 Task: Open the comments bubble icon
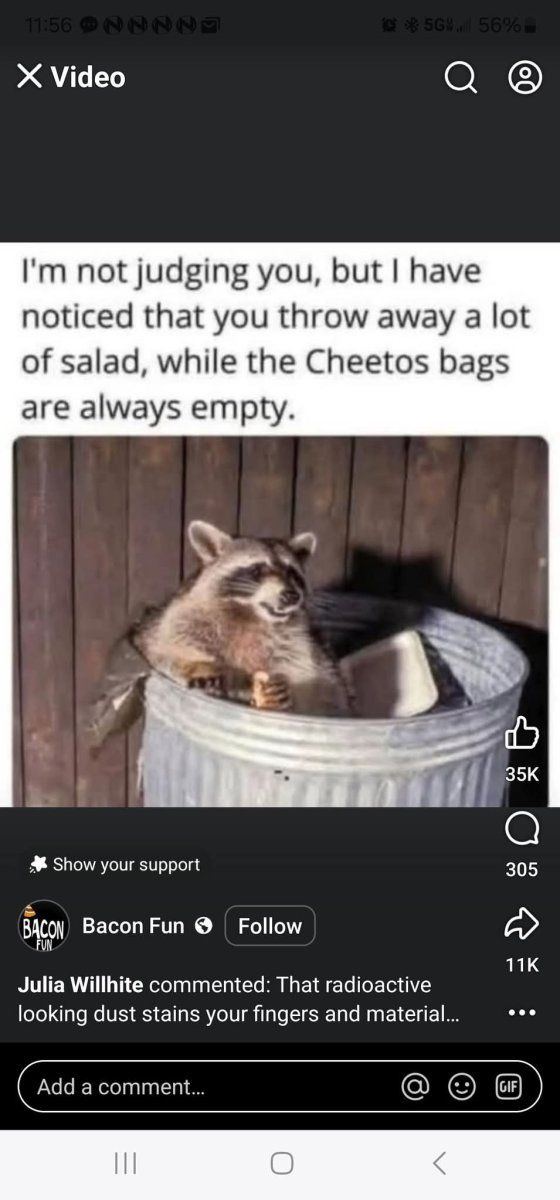click(522, 829)
